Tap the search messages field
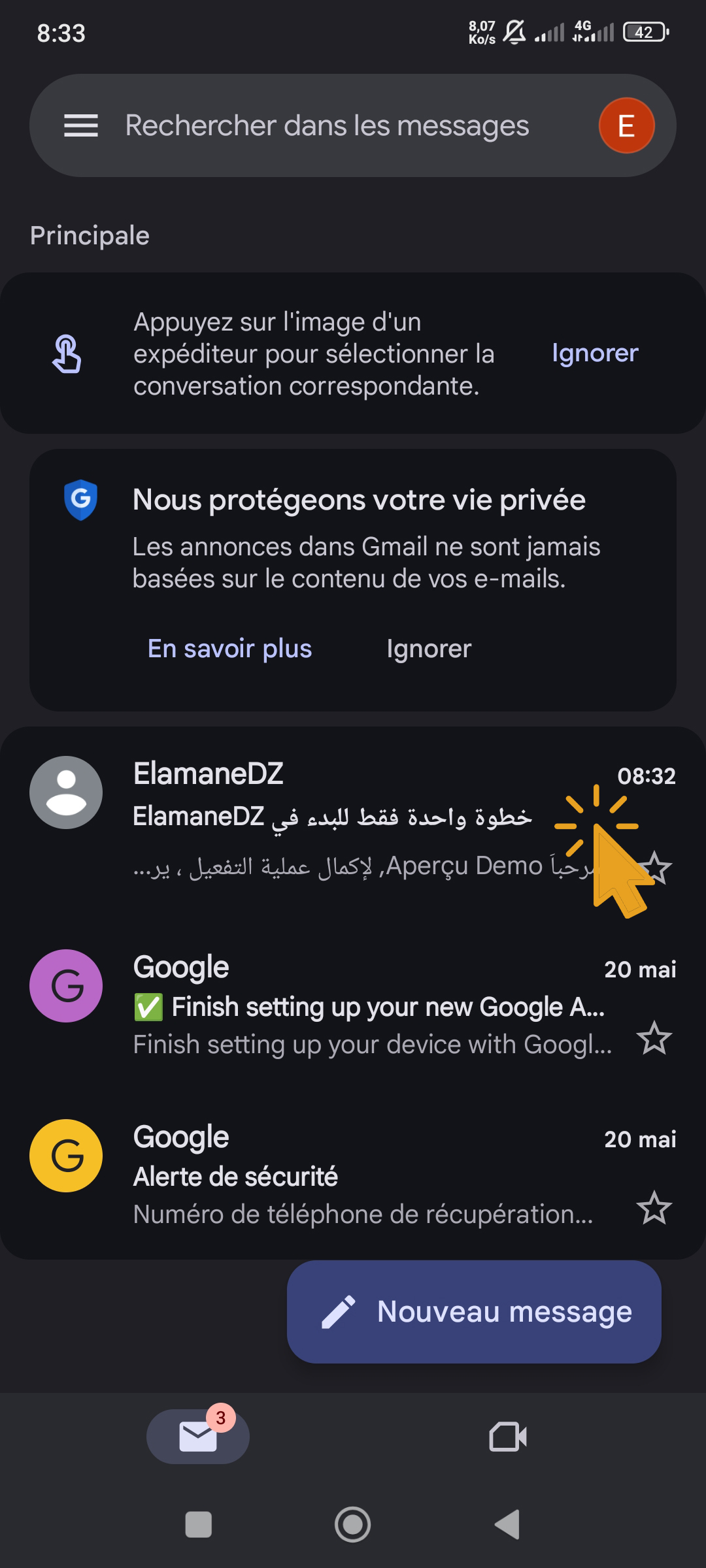 tap(327, 125)
